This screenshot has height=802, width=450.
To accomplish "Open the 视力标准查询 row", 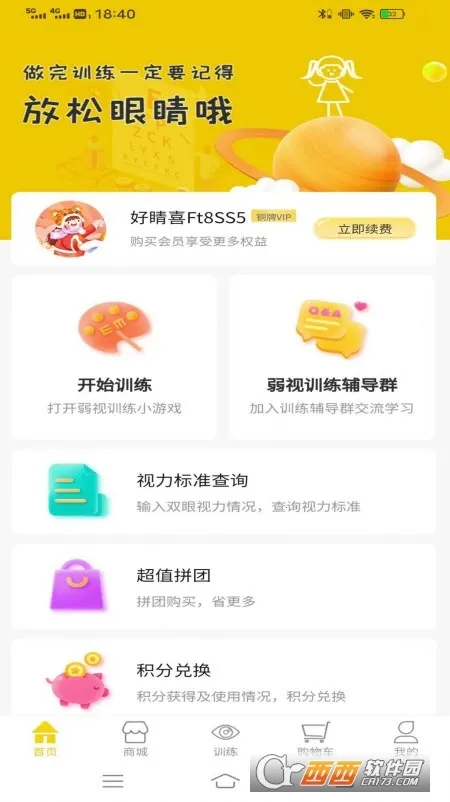I will pyautogui.click(x=223, y=492).
